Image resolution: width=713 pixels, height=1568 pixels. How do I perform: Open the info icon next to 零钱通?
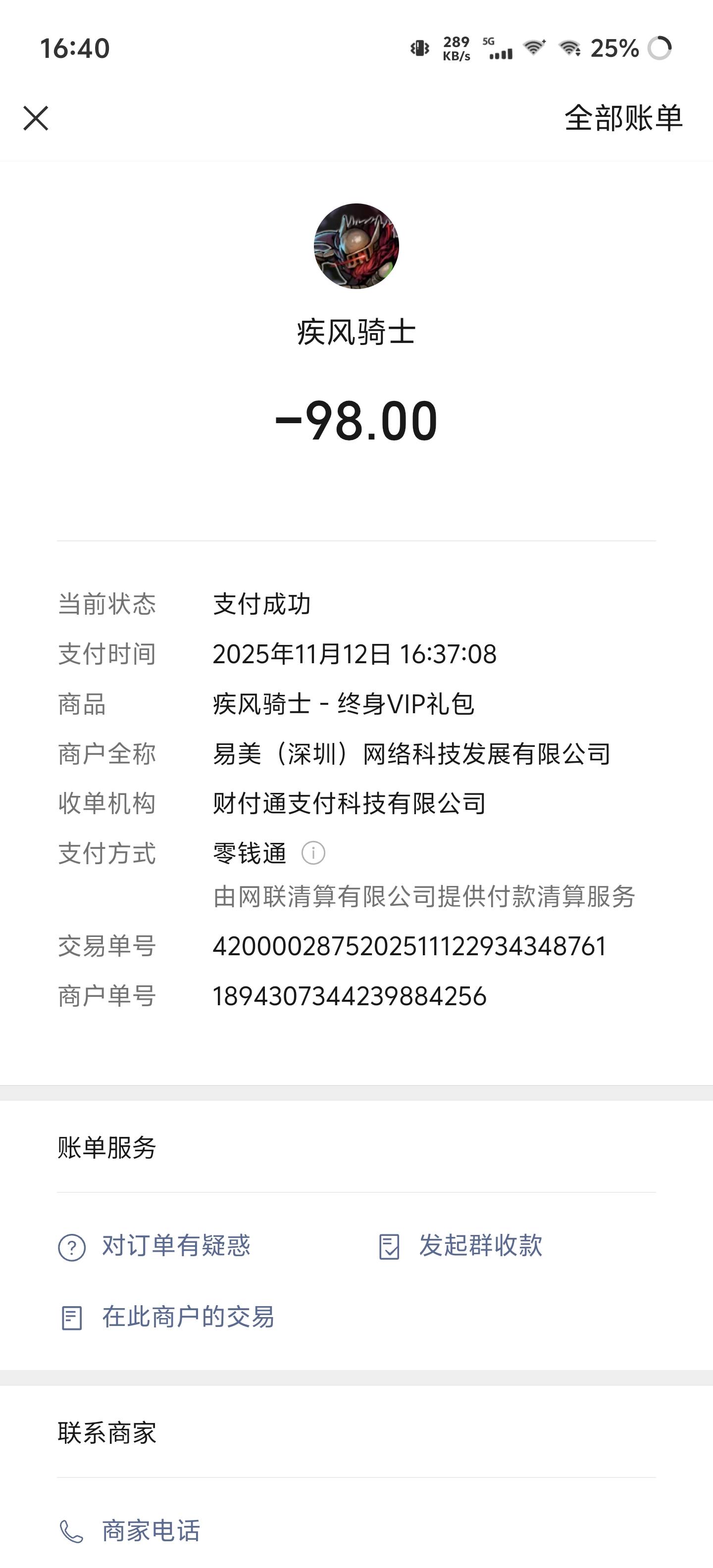pyautogui.click(x=313, y=854)
